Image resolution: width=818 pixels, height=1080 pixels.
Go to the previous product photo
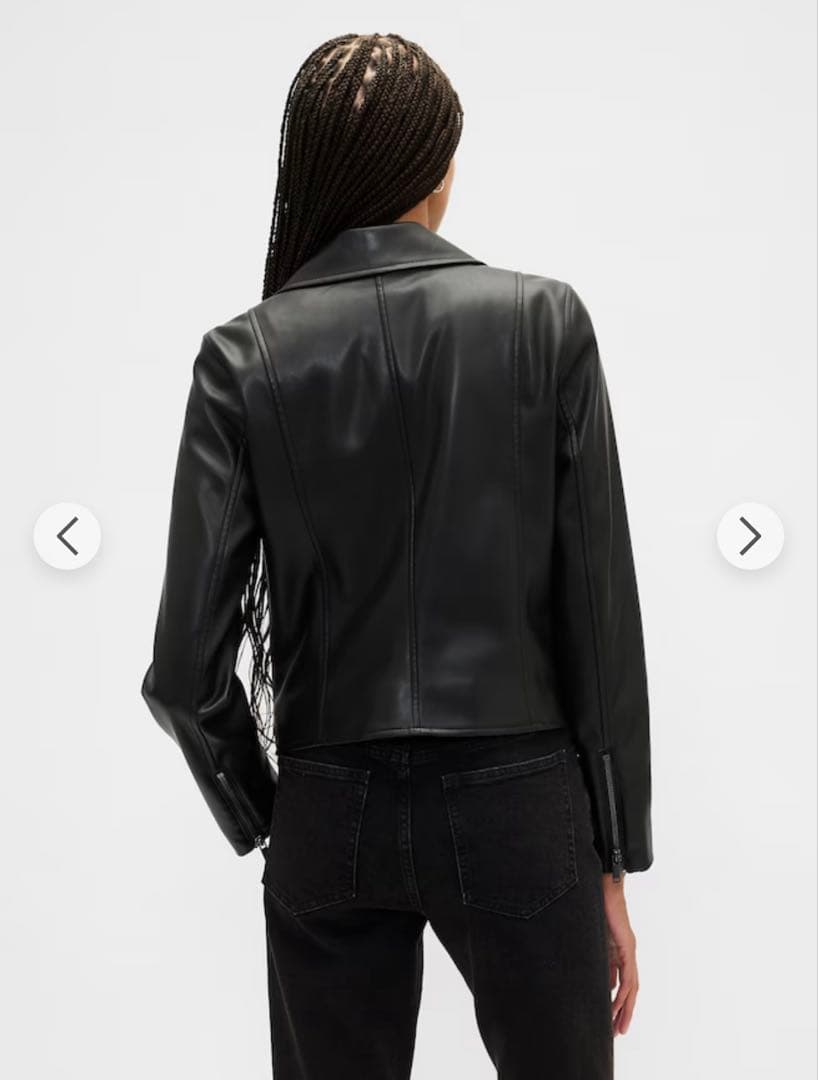[x=67, y=536]
